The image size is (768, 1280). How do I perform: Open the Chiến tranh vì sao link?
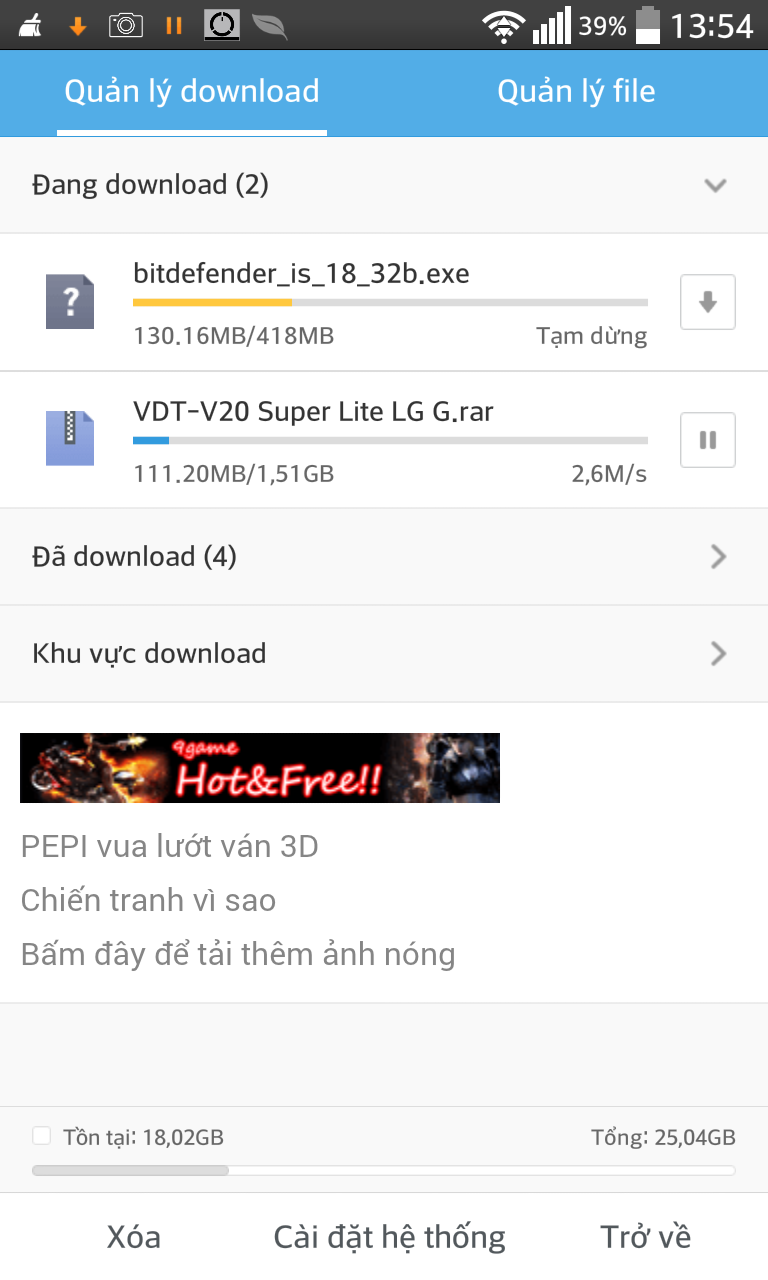click(x=148, y=901)
